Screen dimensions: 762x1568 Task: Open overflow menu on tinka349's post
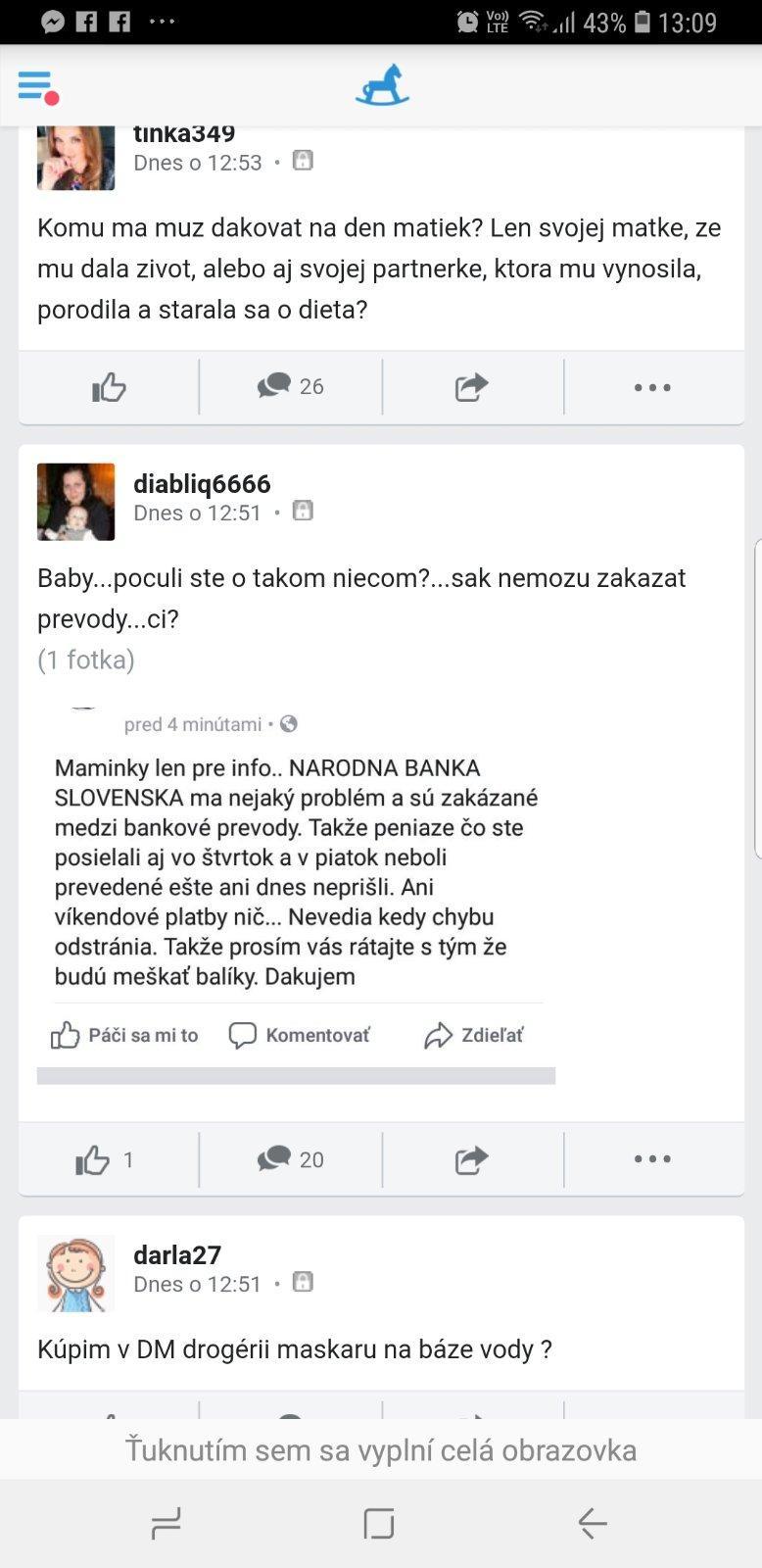coord(652,387)
